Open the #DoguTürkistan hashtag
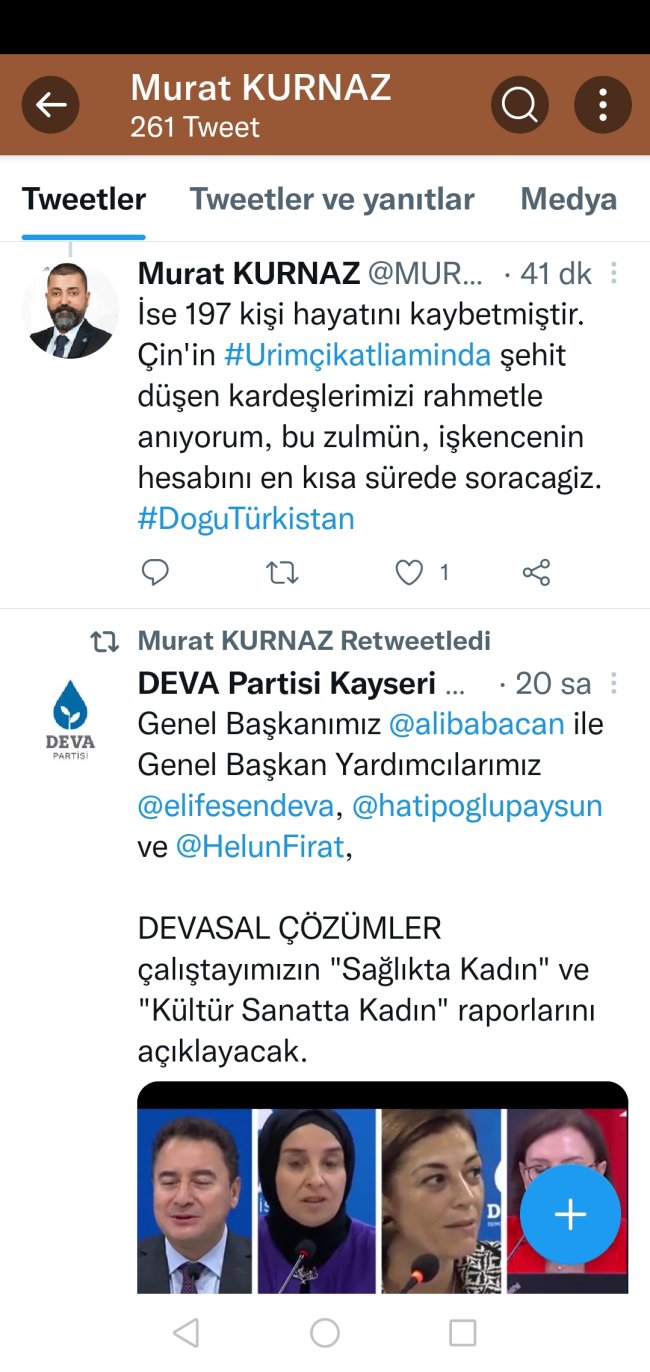This screenshot has width=650, height=1372. pos(246,519)
